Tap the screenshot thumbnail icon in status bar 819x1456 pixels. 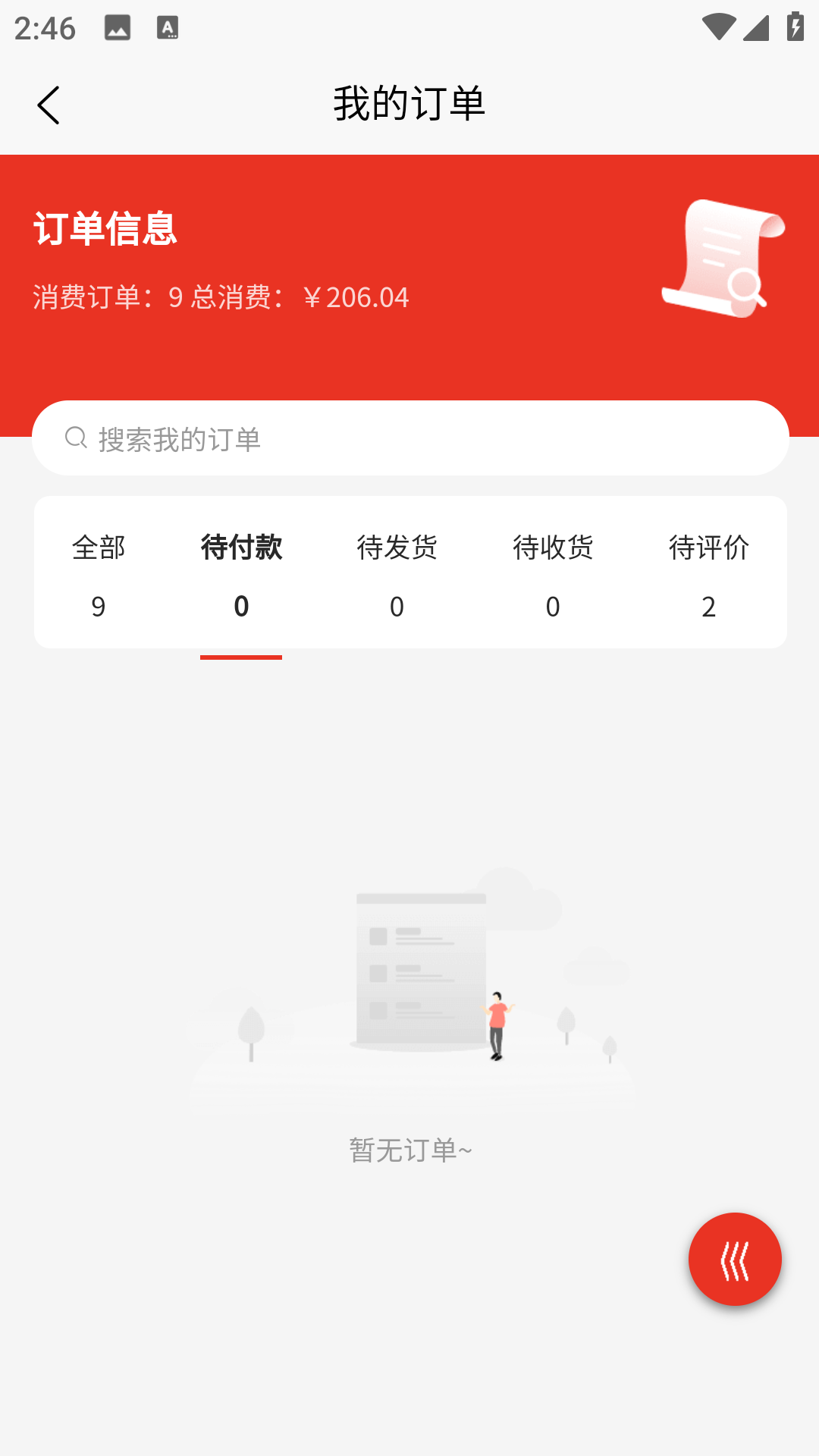(119, 27)
